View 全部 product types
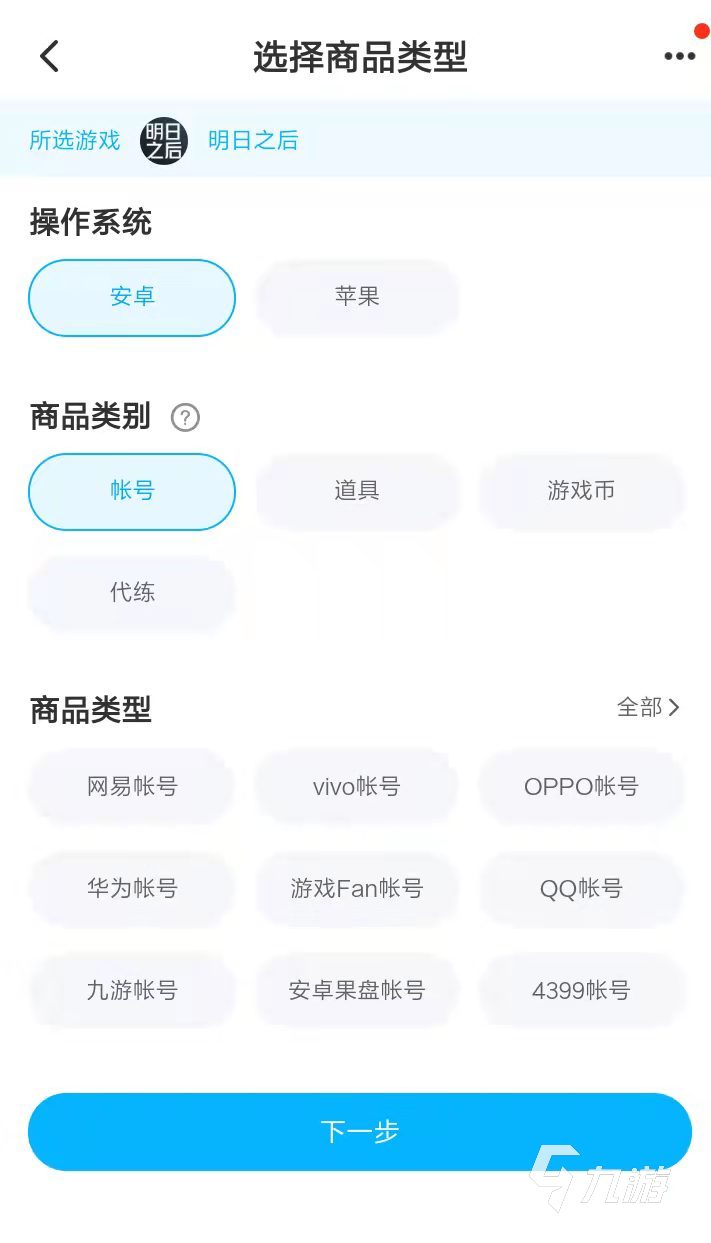 click(648, 708)
